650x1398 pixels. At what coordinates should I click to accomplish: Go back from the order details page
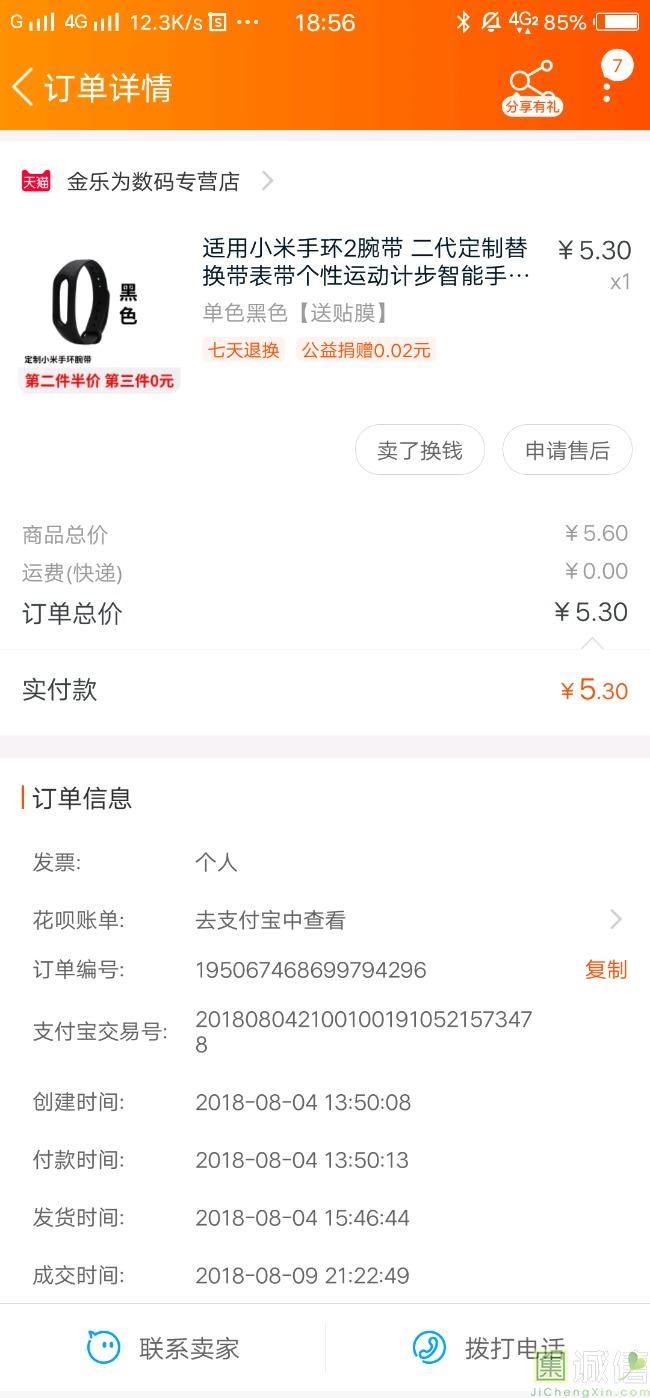pyautogui.click(x=24, y=87)
